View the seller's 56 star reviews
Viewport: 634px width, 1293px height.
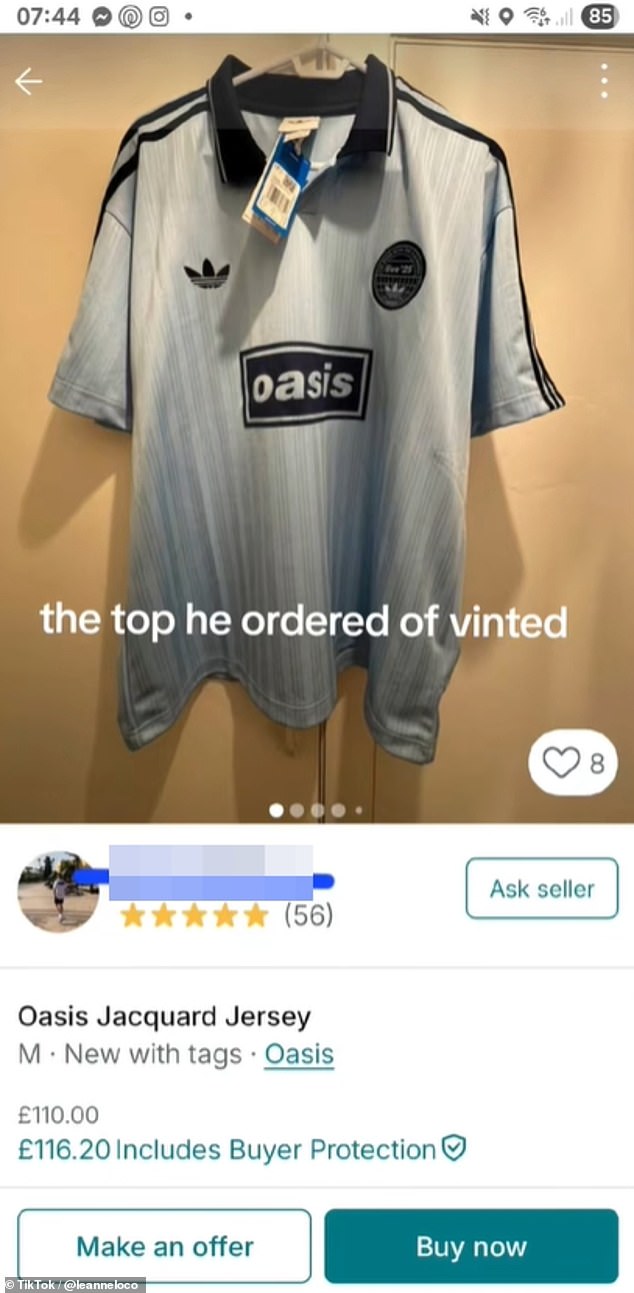(x=227, y=915)
